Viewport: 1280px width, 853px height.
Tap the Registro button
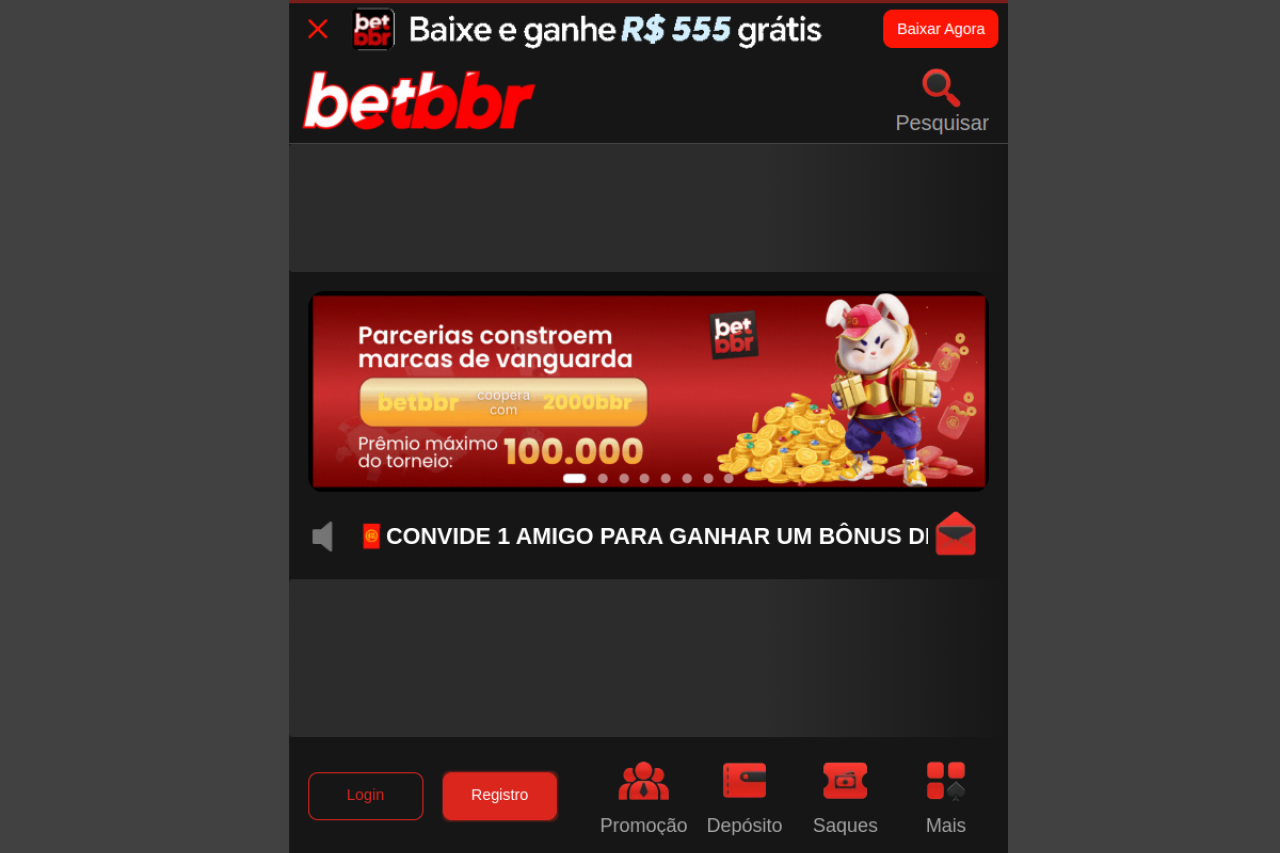(500, 796)
